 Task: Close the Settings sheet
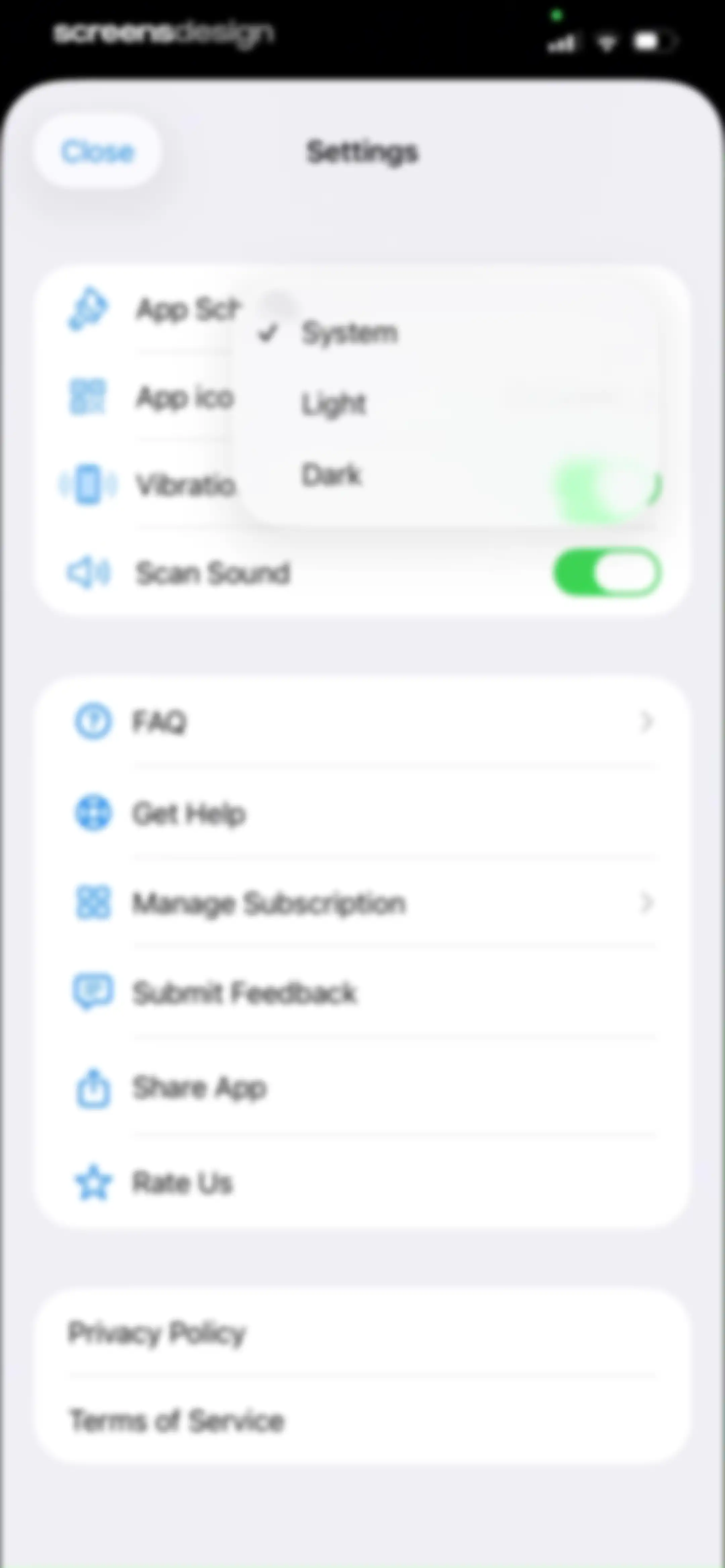pos(97,151)
